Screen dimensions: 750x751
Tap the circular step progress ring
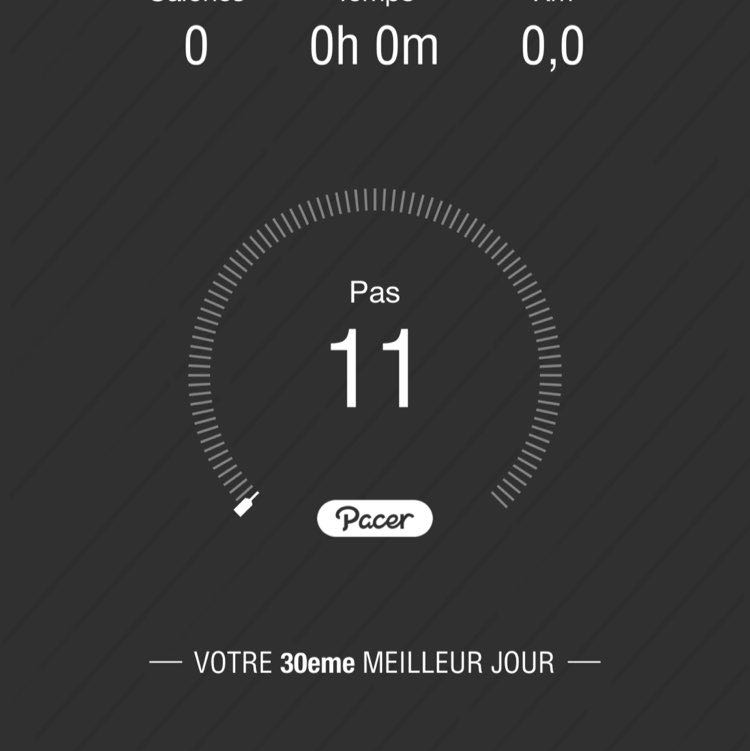tap(375, 200)
